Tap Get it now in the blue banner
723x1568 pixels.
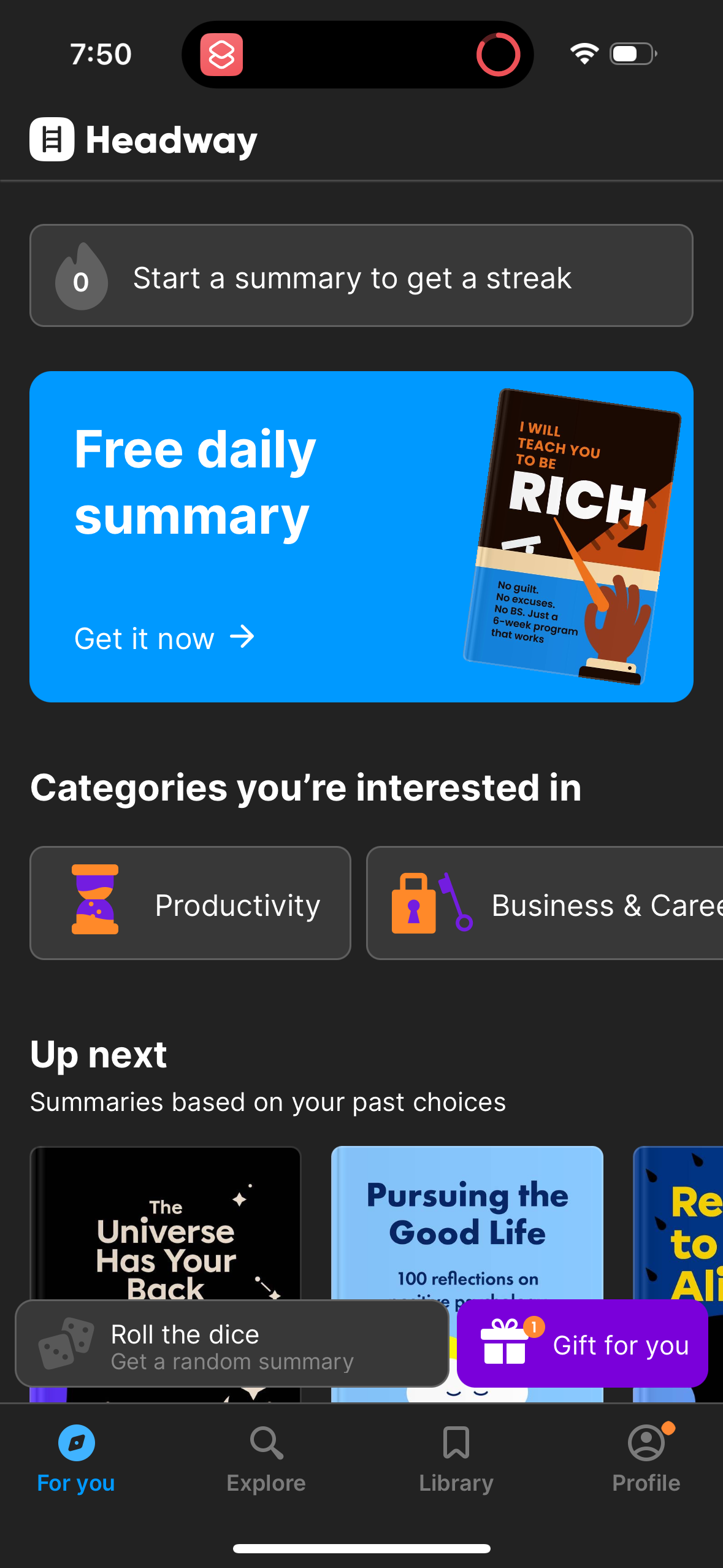click(x=163, y=638)
